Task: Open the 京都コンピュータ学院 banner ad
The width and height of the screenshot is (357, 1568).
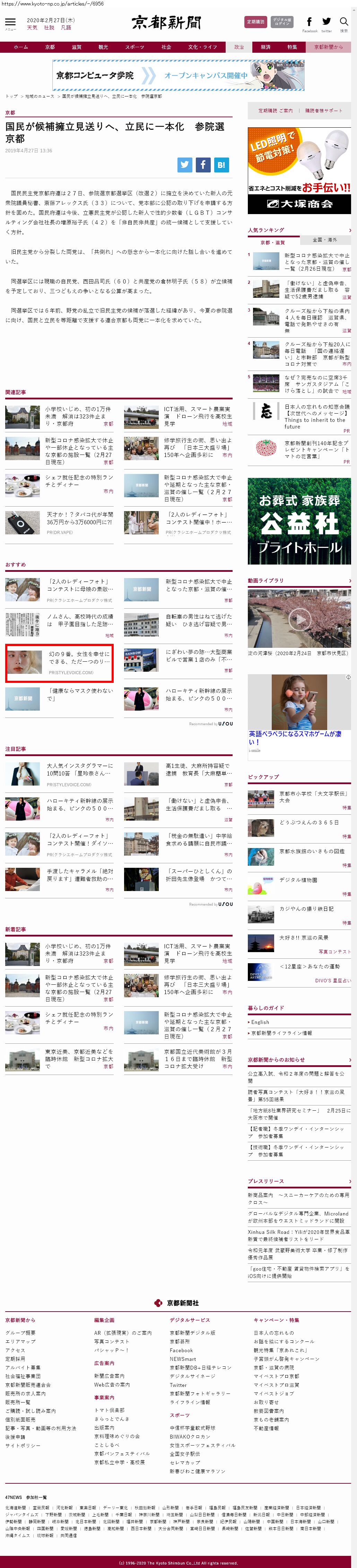Action: coord(178,76)
